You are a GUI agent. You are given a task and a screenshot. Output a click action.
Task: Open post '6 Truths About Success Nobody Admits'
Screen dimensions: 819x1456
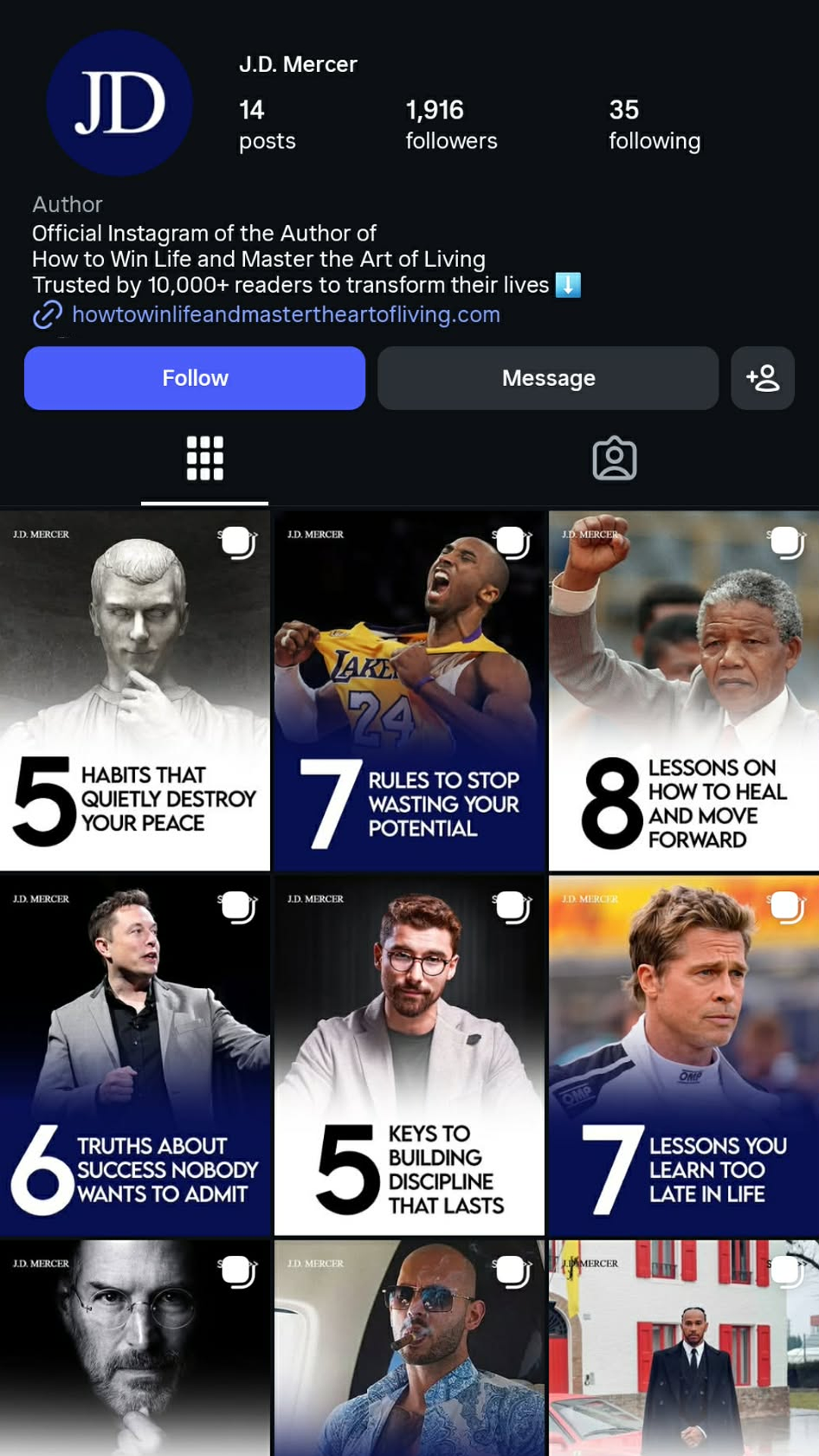(135, 1054)
